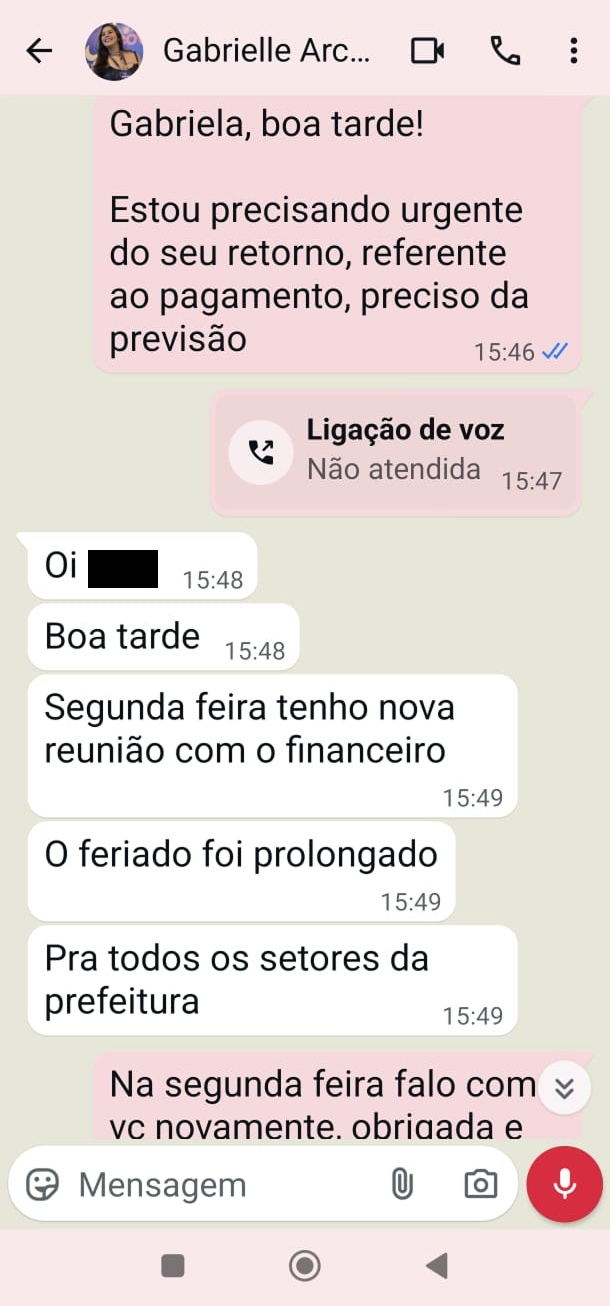Attach a file with the paperclip
Screen dimensions: 610x1306
coord(402,1185)
